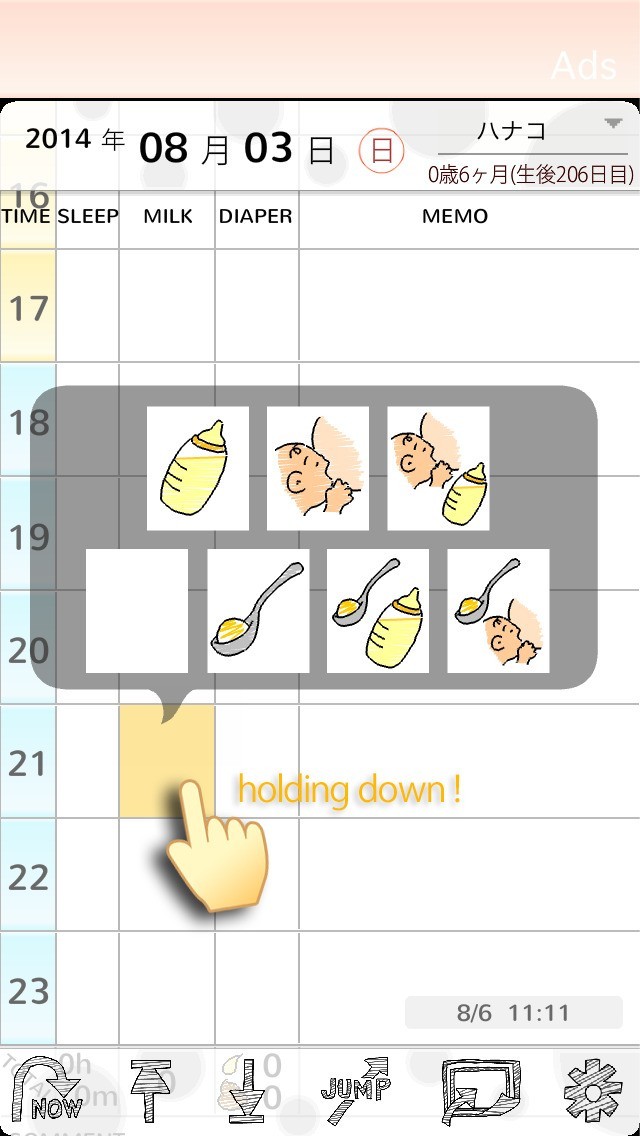Open the JUMP date function
This screenshot has width=640, height=1136.
[355, 1090]
